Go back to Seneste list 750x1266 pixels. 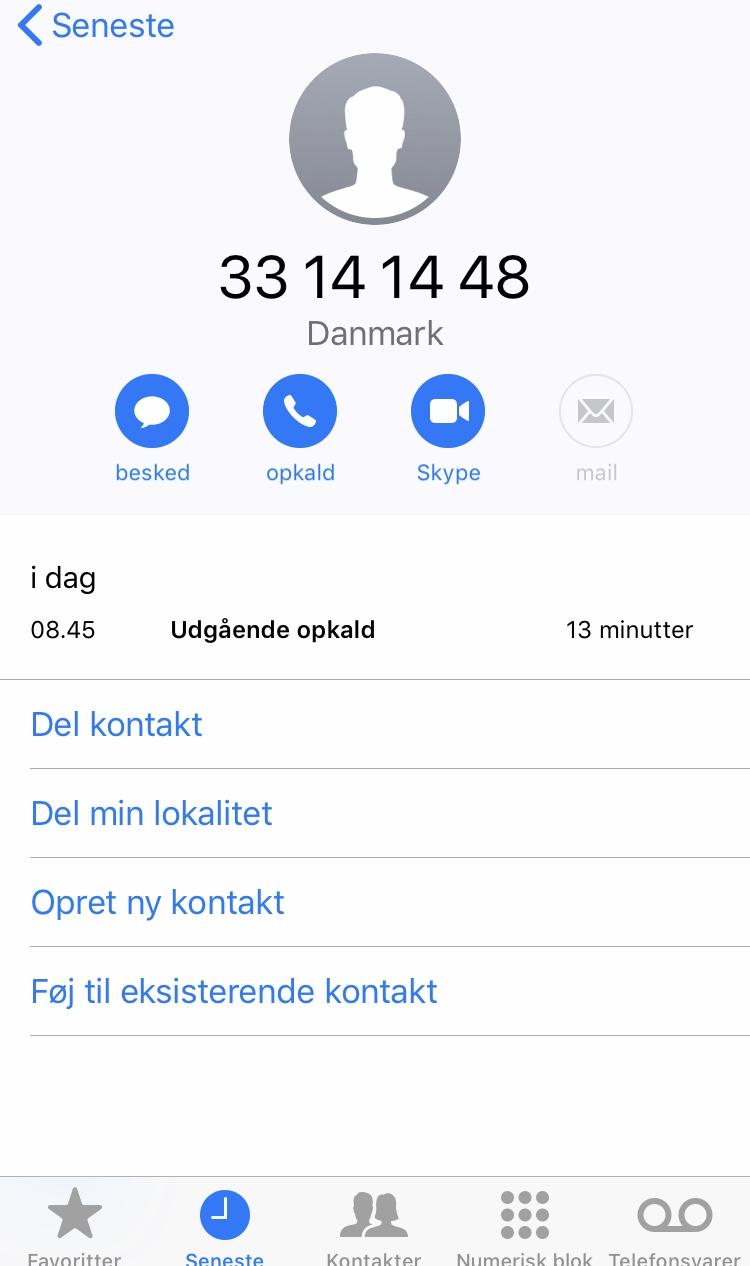[96, 26]
